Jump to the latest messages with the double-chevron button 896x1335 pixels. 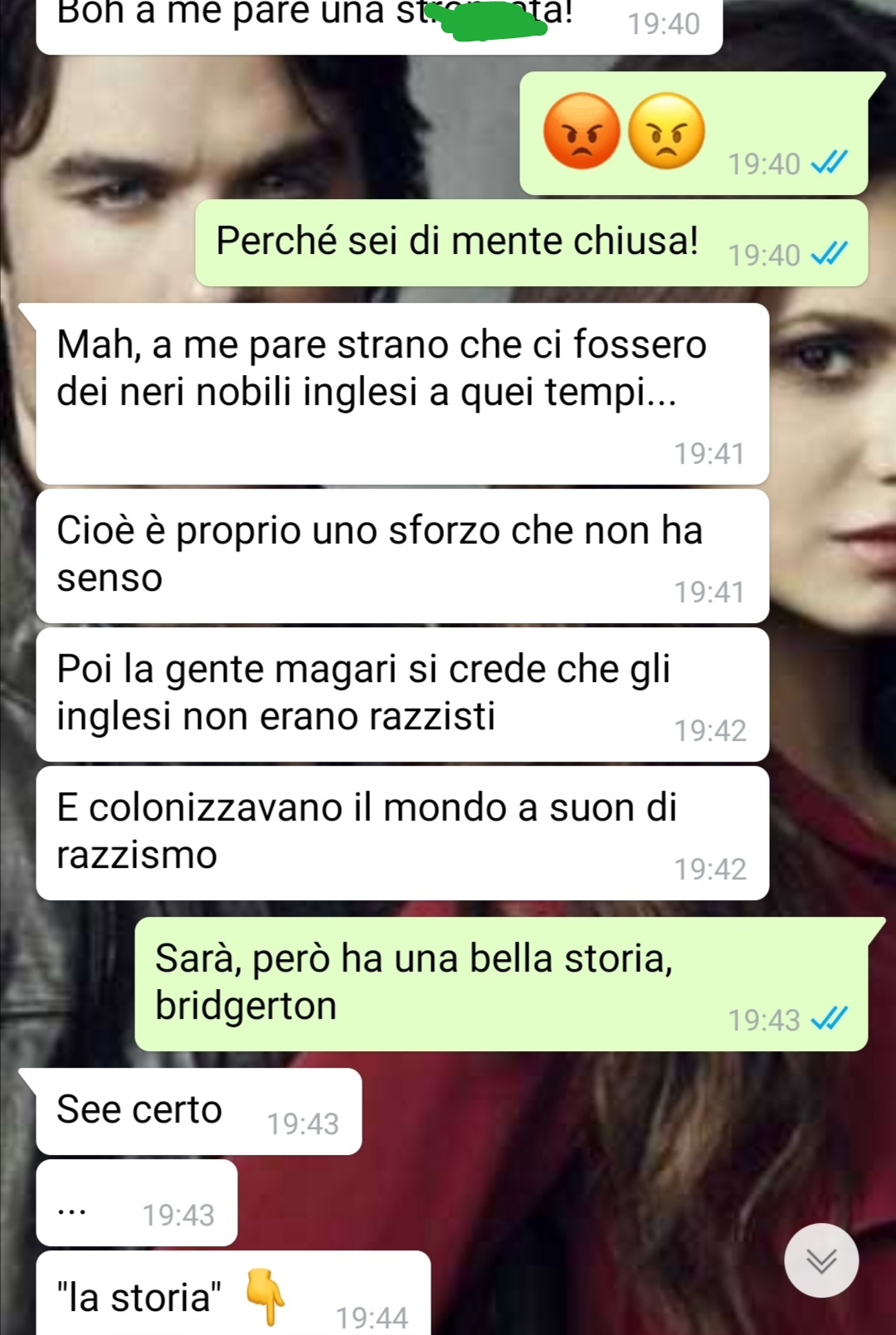point(821,1260)
